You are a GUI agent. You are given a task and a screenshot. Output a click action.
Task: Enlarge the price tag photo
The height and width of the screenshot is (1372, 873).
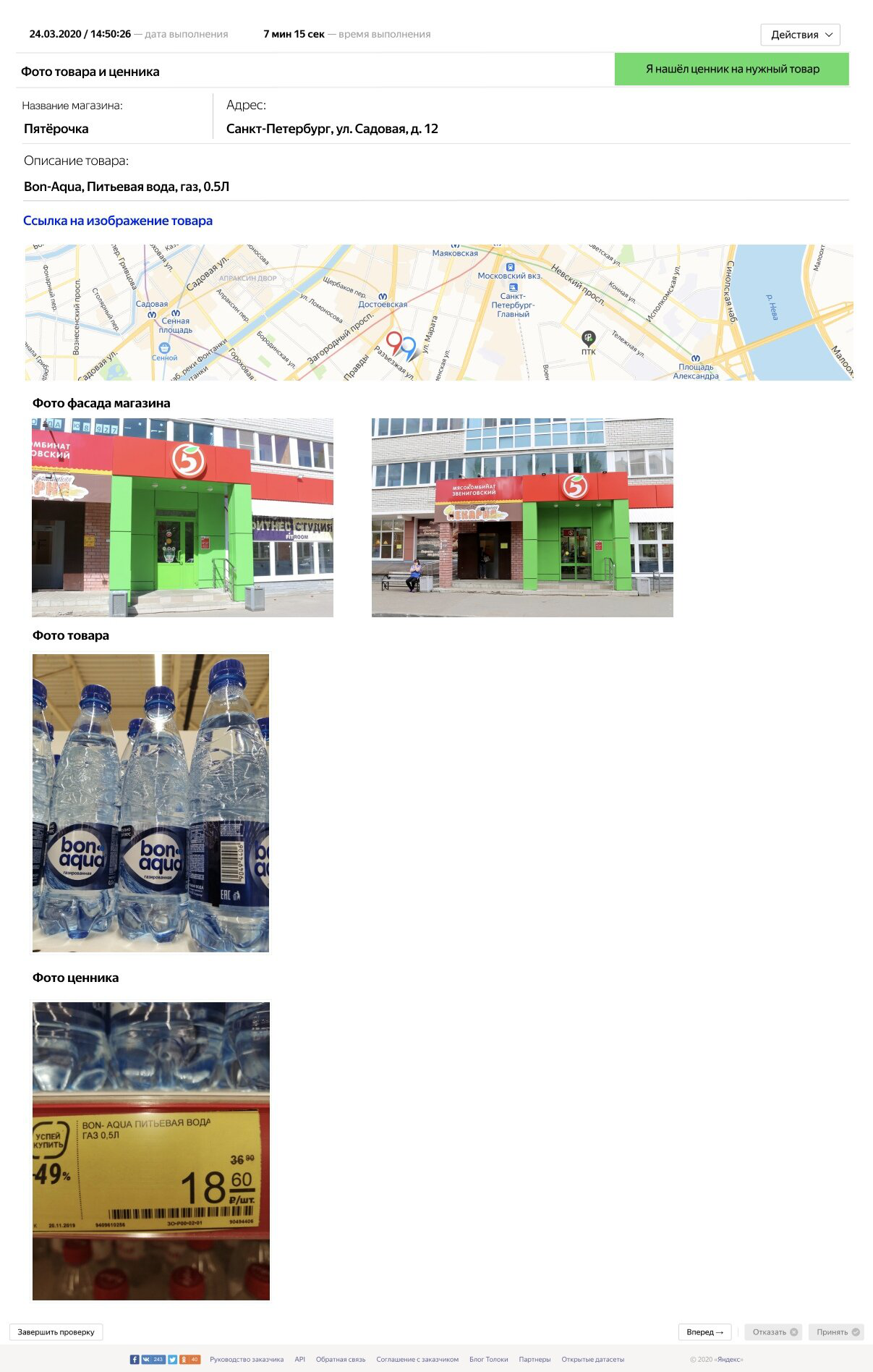150,1151
